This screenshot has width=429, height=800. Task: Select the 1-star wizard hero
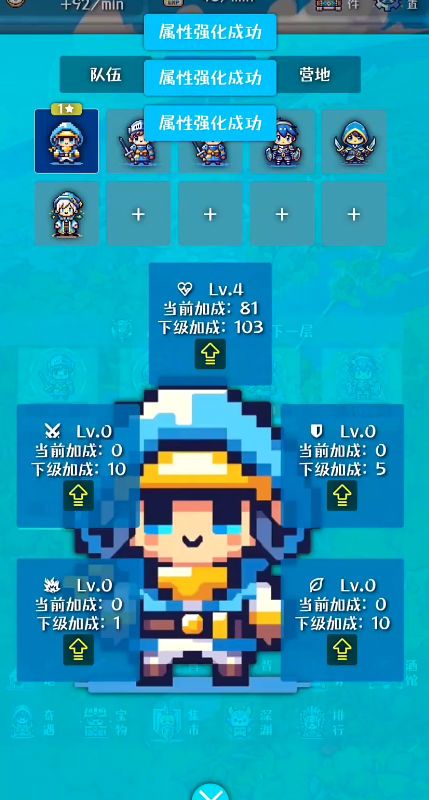point(67,141)
